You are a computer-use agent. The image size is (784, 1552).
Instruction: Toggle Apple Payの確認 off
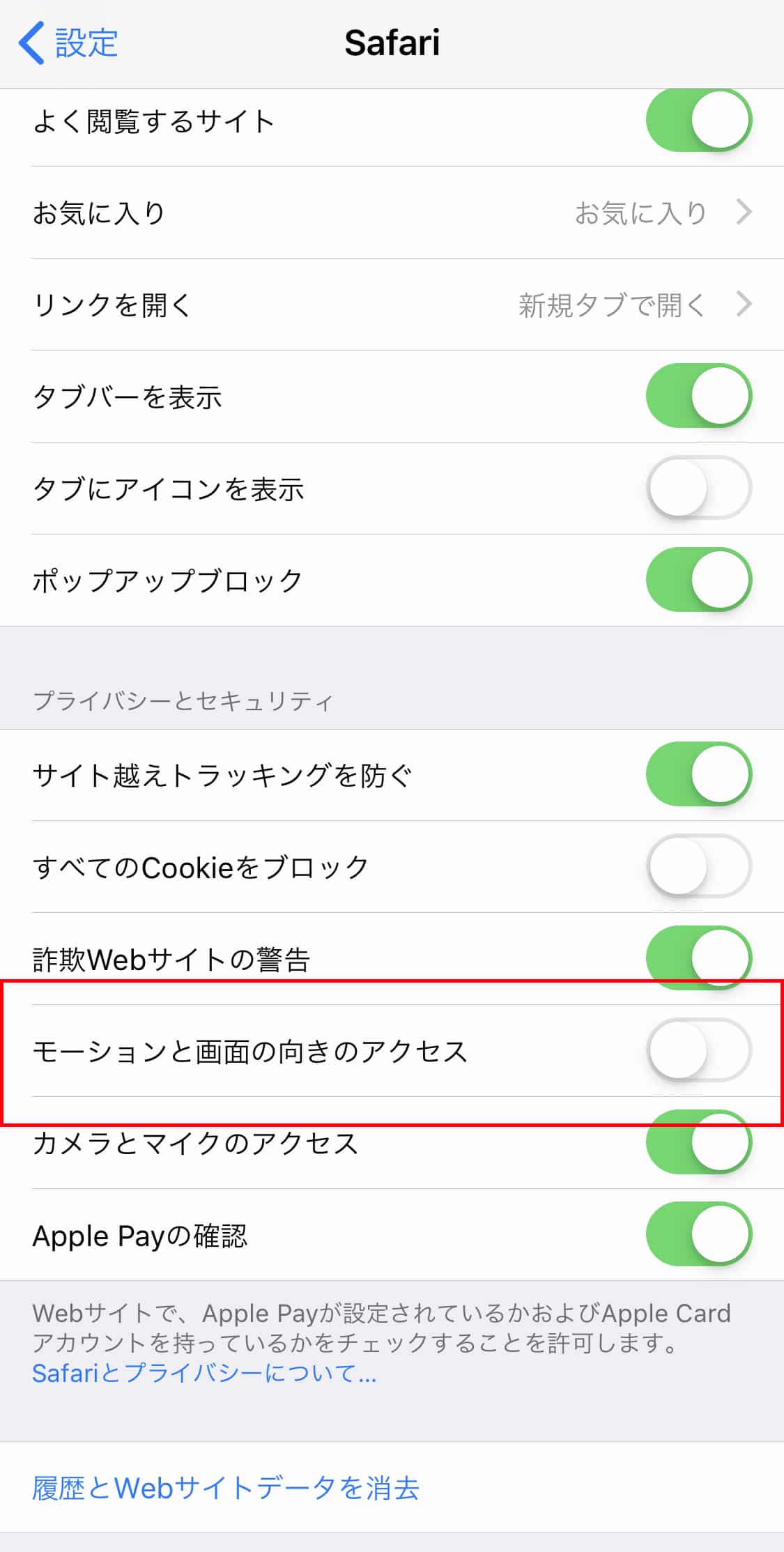click(698, 1234)
